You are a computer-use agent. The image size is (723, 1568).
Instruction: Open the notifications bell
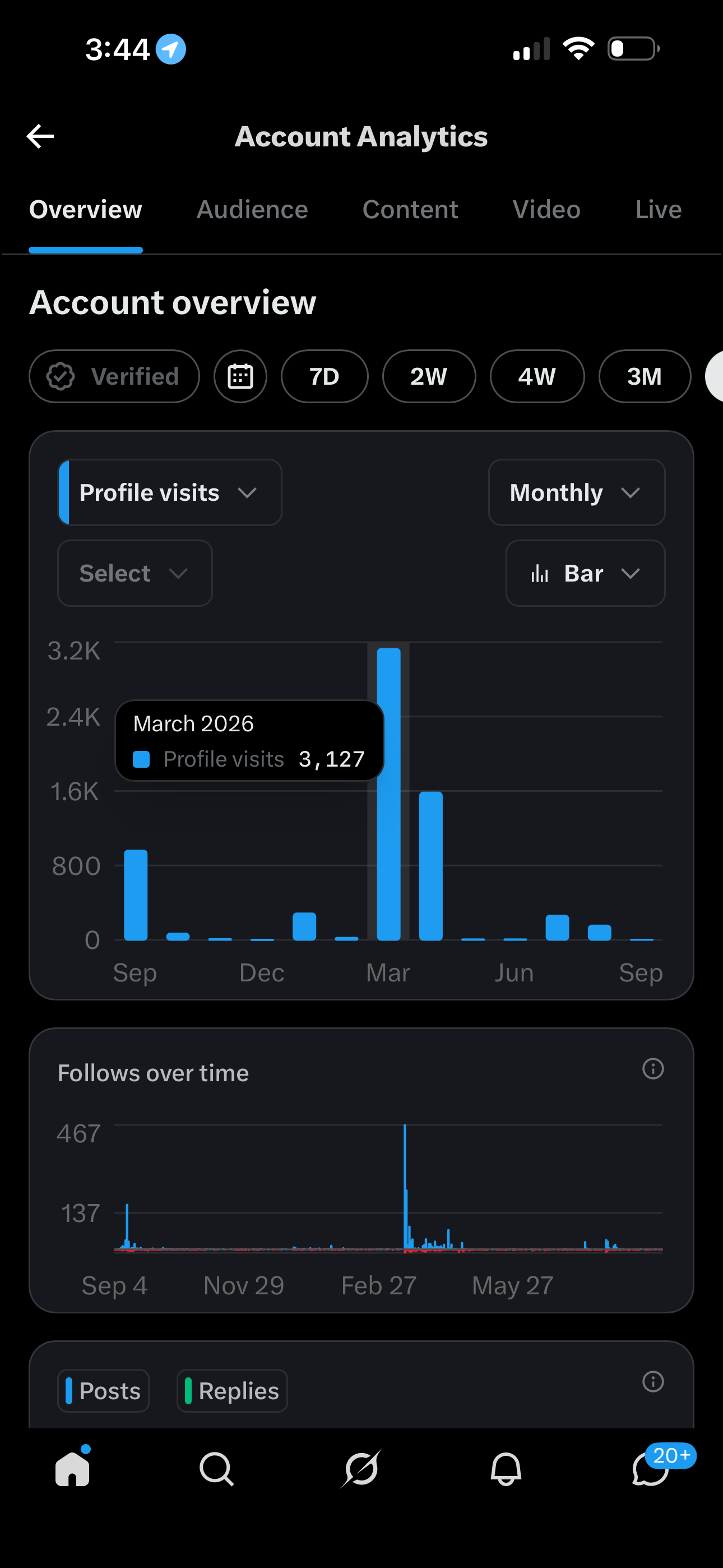tap(506, 1469)
